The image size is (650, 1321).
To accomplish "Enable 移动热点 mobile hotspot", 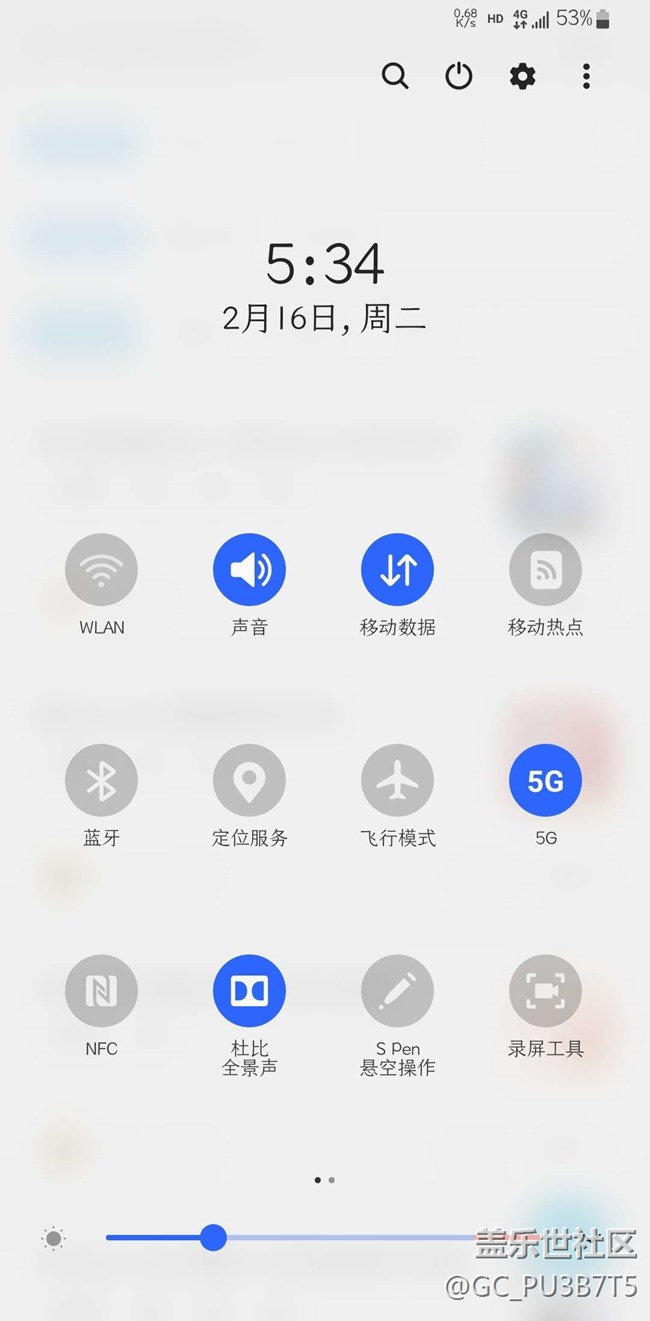I will coord(545,570).
